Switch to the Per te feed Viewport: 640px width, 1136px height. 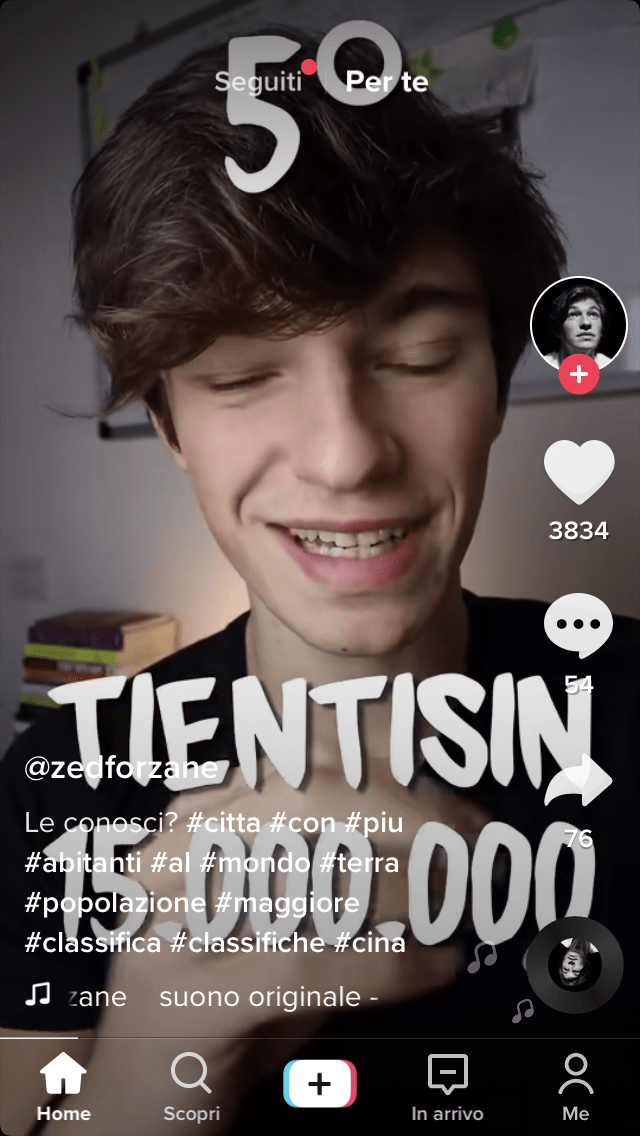pyautogui.click(x=387, y=83)
